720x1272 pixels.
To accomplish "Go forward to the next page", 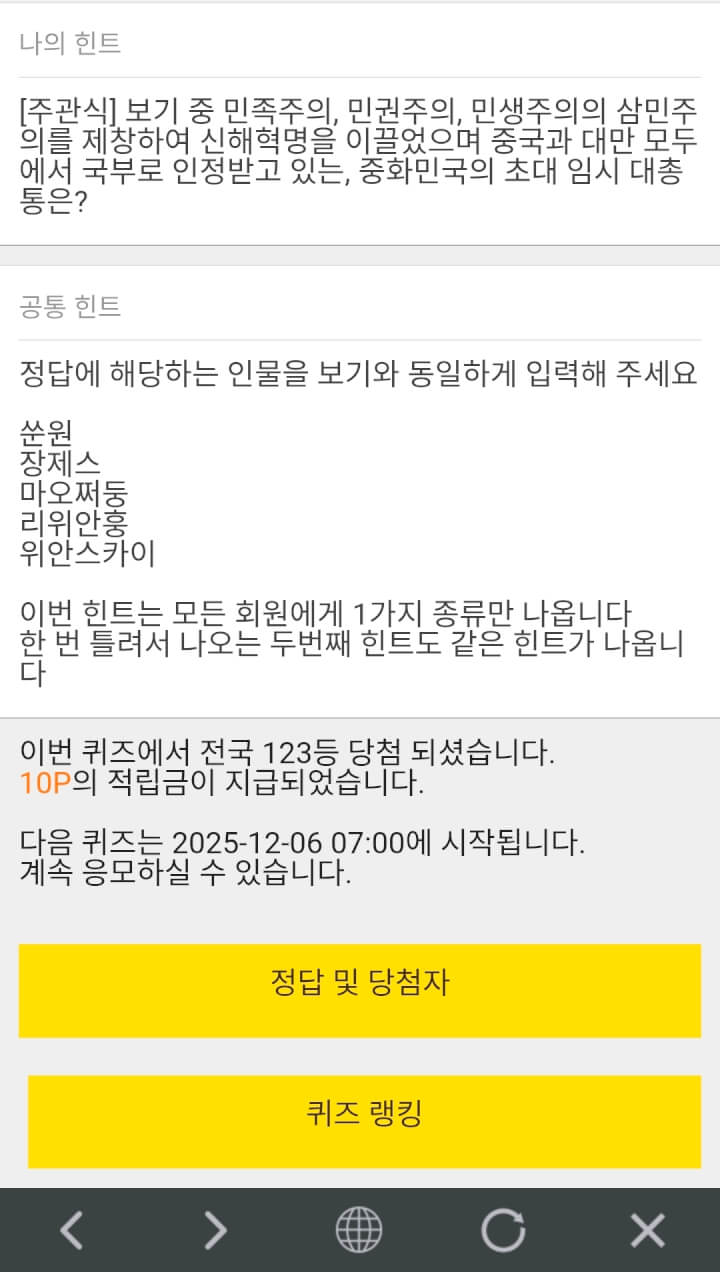I will (x=215, y=1230).
